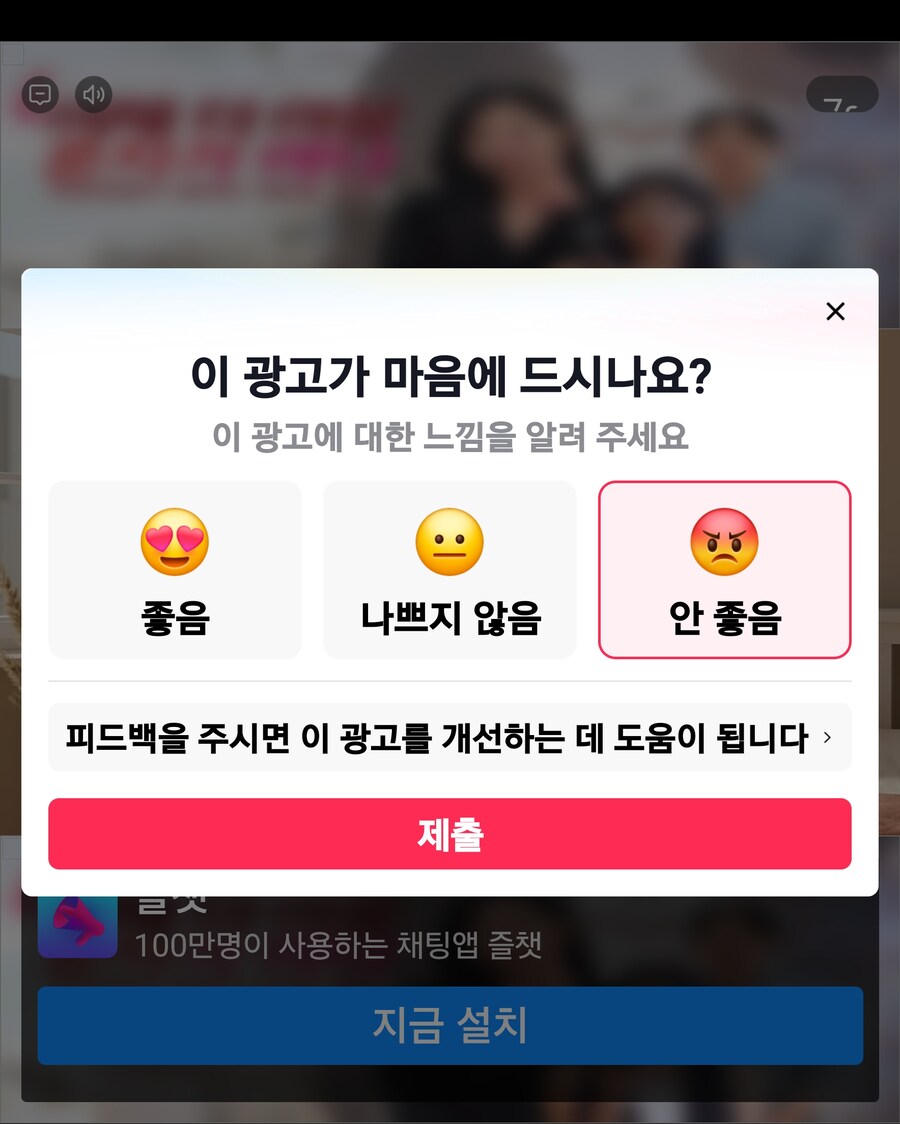Open the ad feedback icon
This screenshot has width=900, height=1124.
[40, 95]
